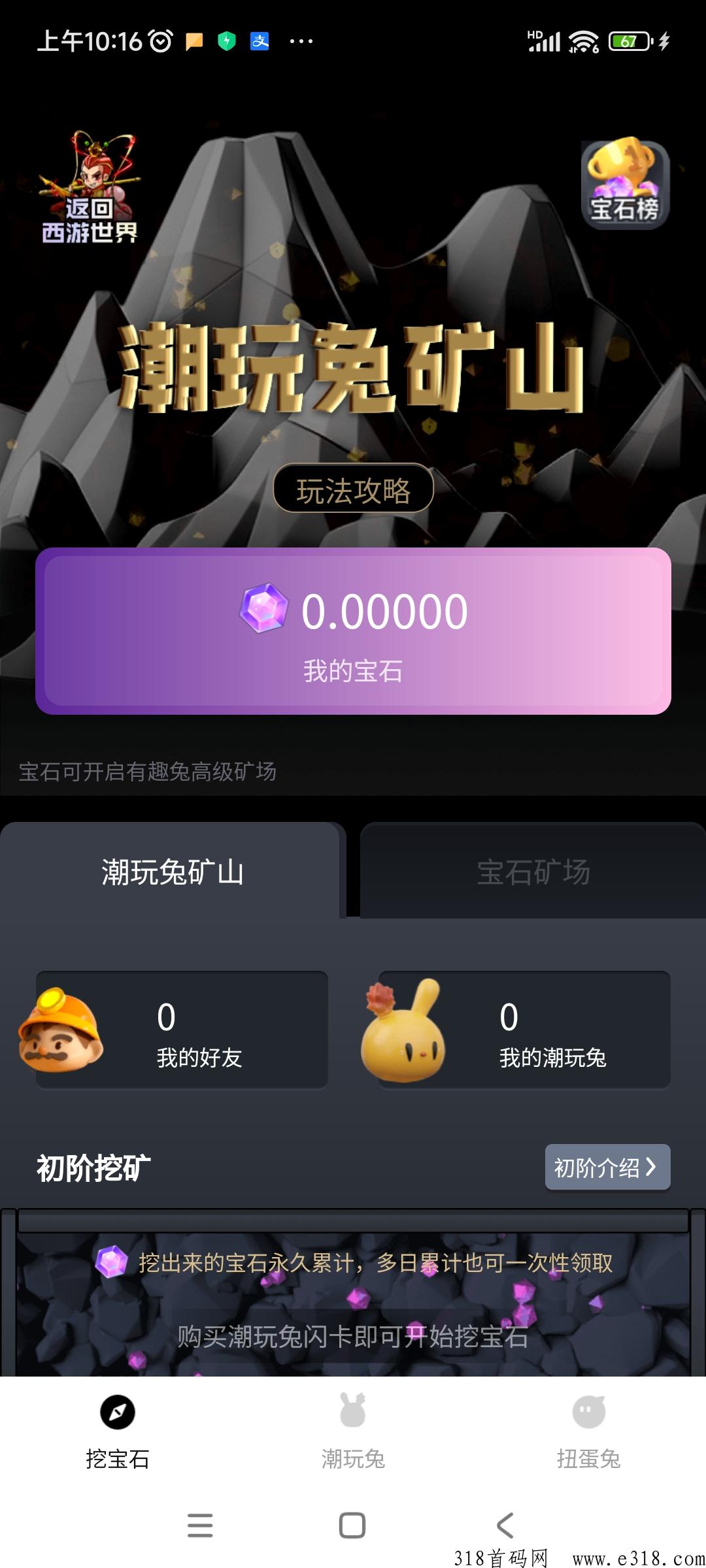This screenshot has width=706, height=1568.
Task: Select the 潮玩兔矿山 tab
Action: [x=173, y=872]
